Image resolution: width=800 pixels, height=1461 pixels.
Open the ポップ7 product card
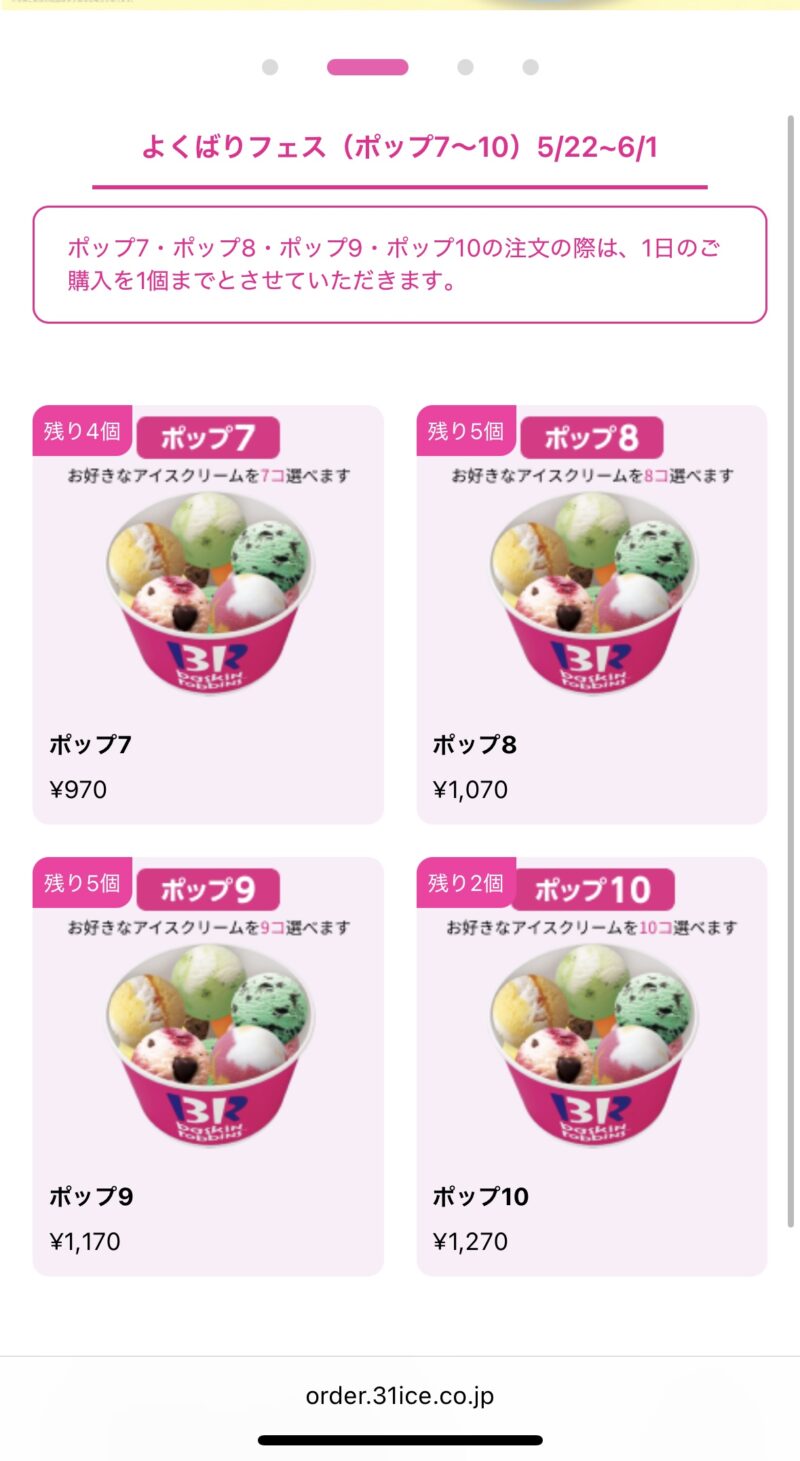click(208, 614)
